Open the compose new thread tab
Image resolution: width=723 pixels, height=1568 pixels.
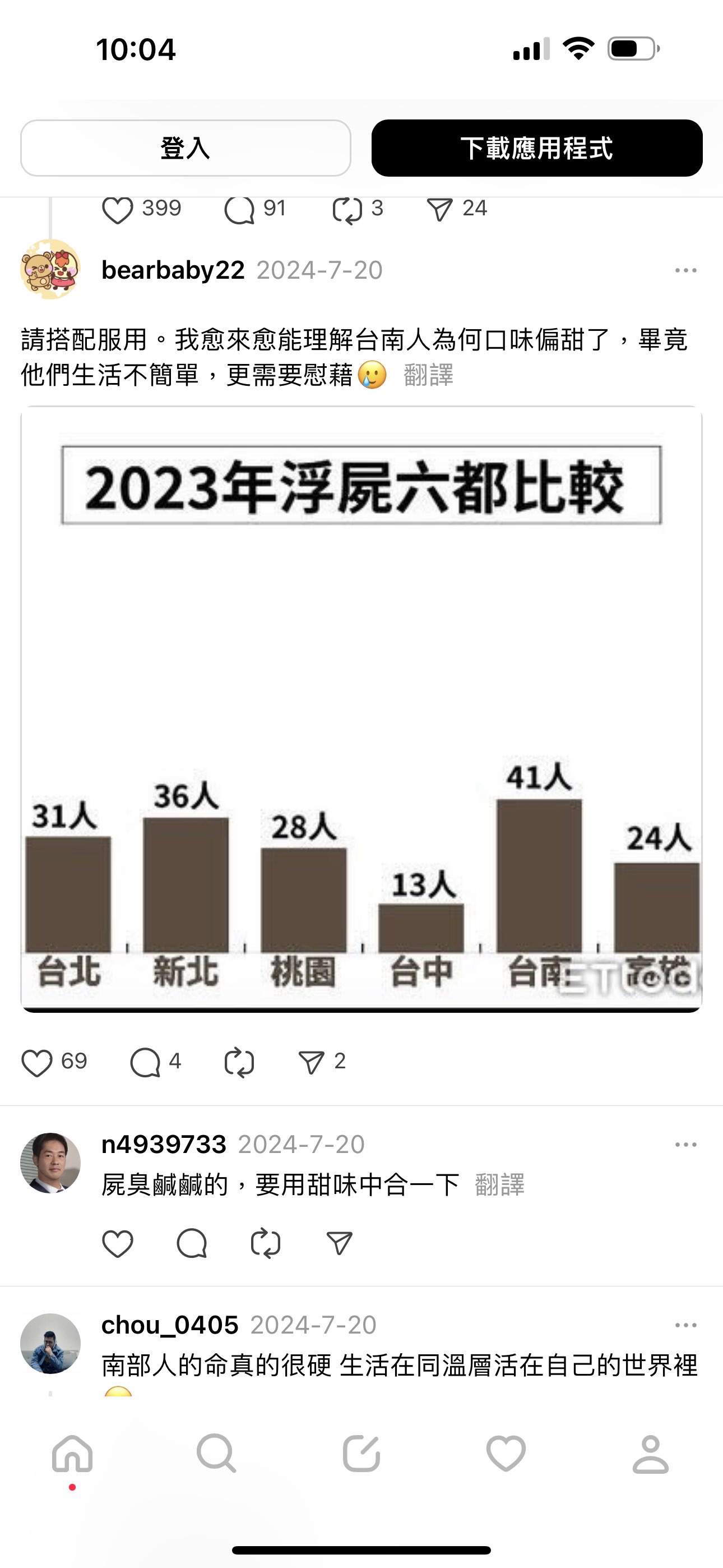(361, 1454)
